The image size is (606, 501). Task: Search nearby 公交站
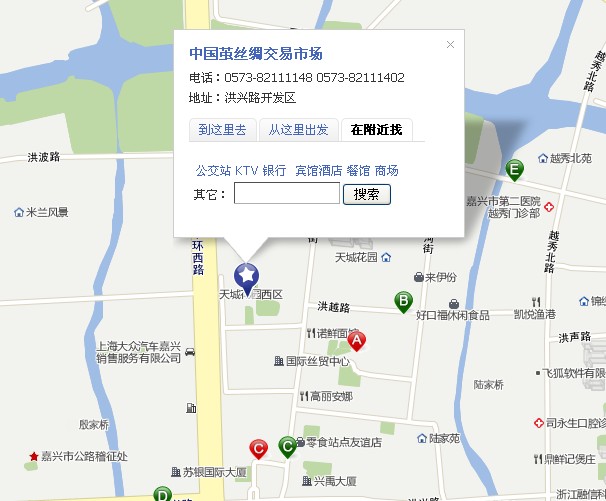(x=213, y=171)
